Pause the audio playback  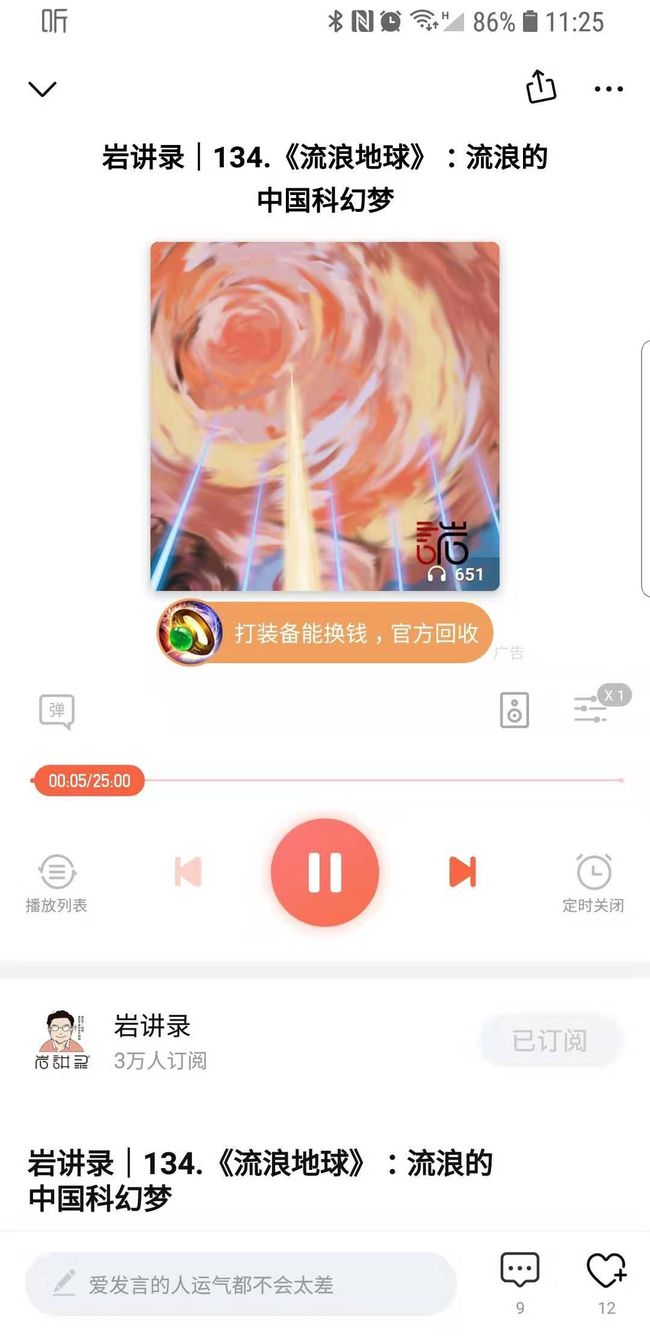click(325, 872)
